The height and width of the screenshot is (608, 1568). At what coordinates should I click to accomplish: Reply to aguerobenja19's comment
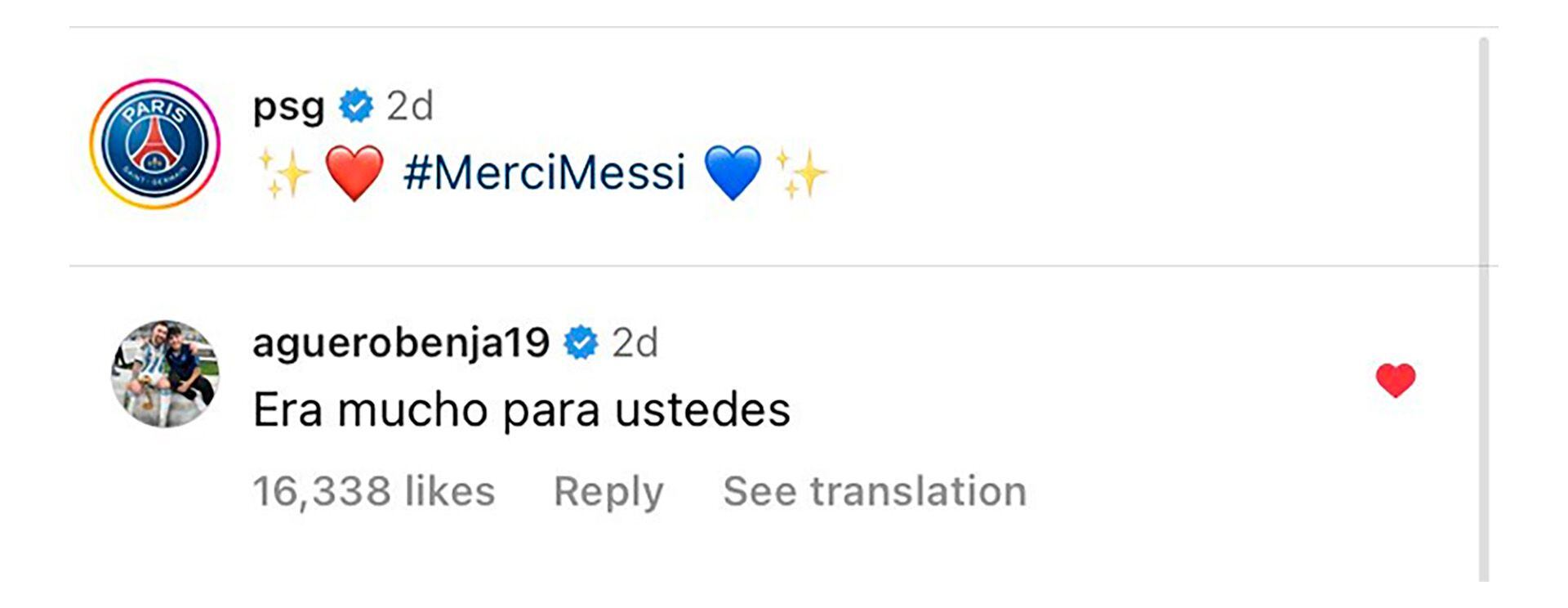click(608, 491)
